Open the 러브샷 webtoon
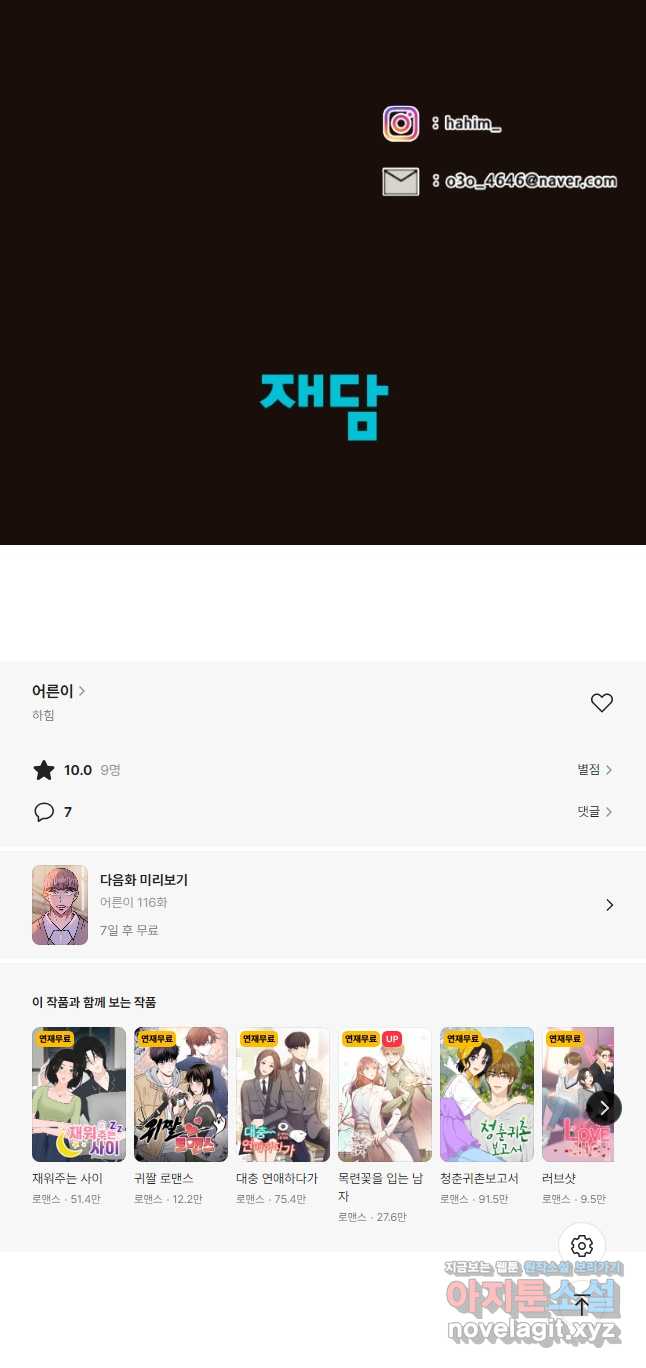 coord(572,1095)
